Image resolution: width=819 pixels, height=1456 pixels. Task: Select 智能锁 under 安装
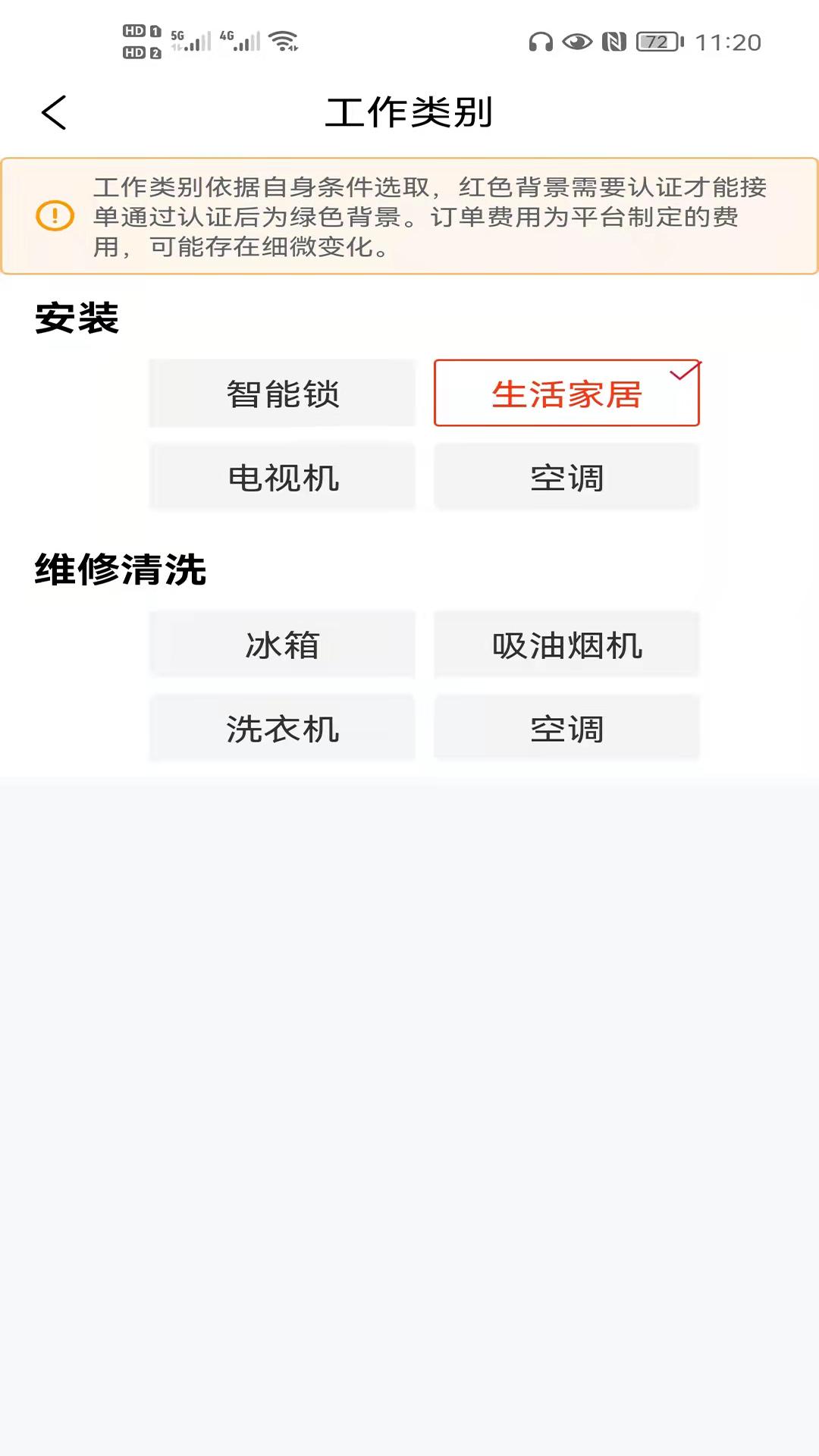tap(282, 394)
